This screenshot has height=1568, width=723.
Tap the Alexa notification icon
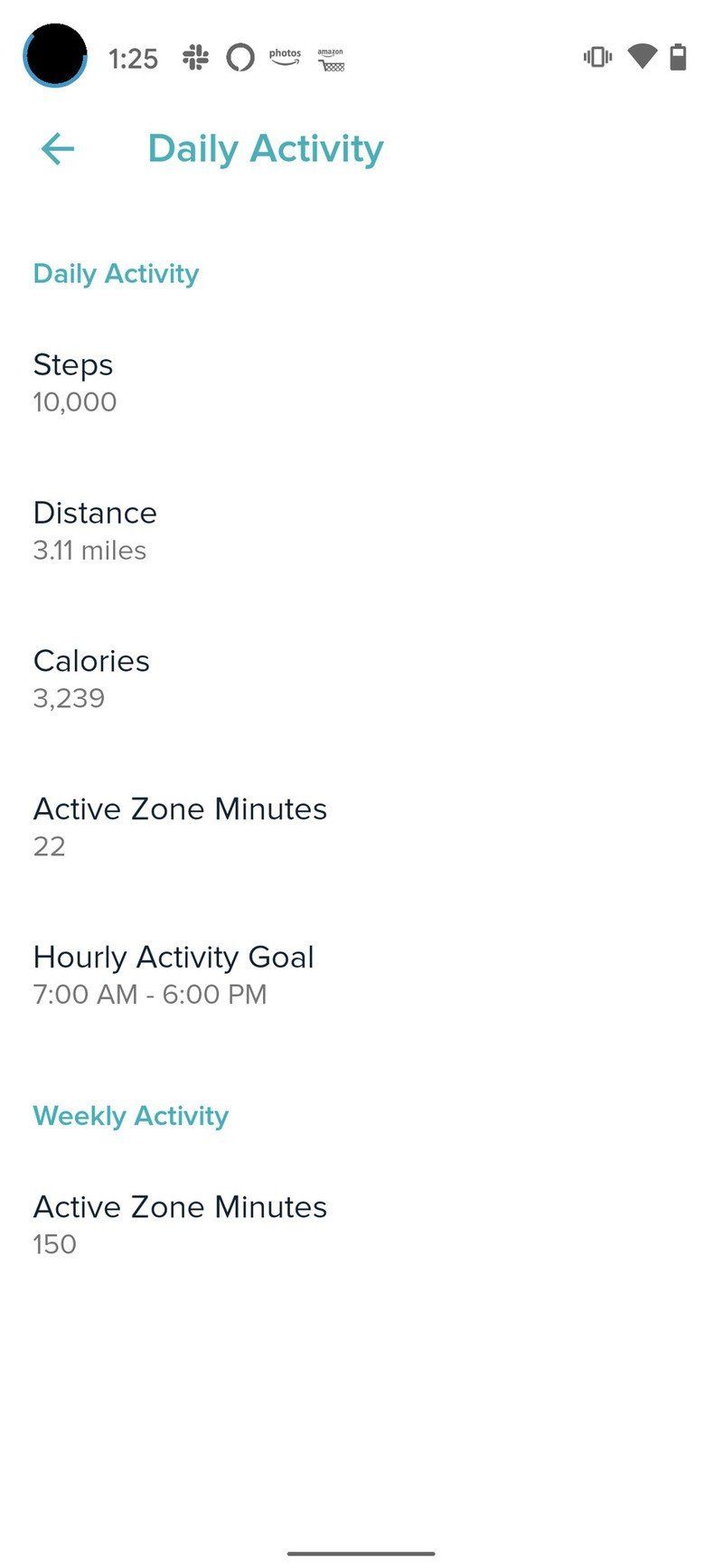click(239, 57)
